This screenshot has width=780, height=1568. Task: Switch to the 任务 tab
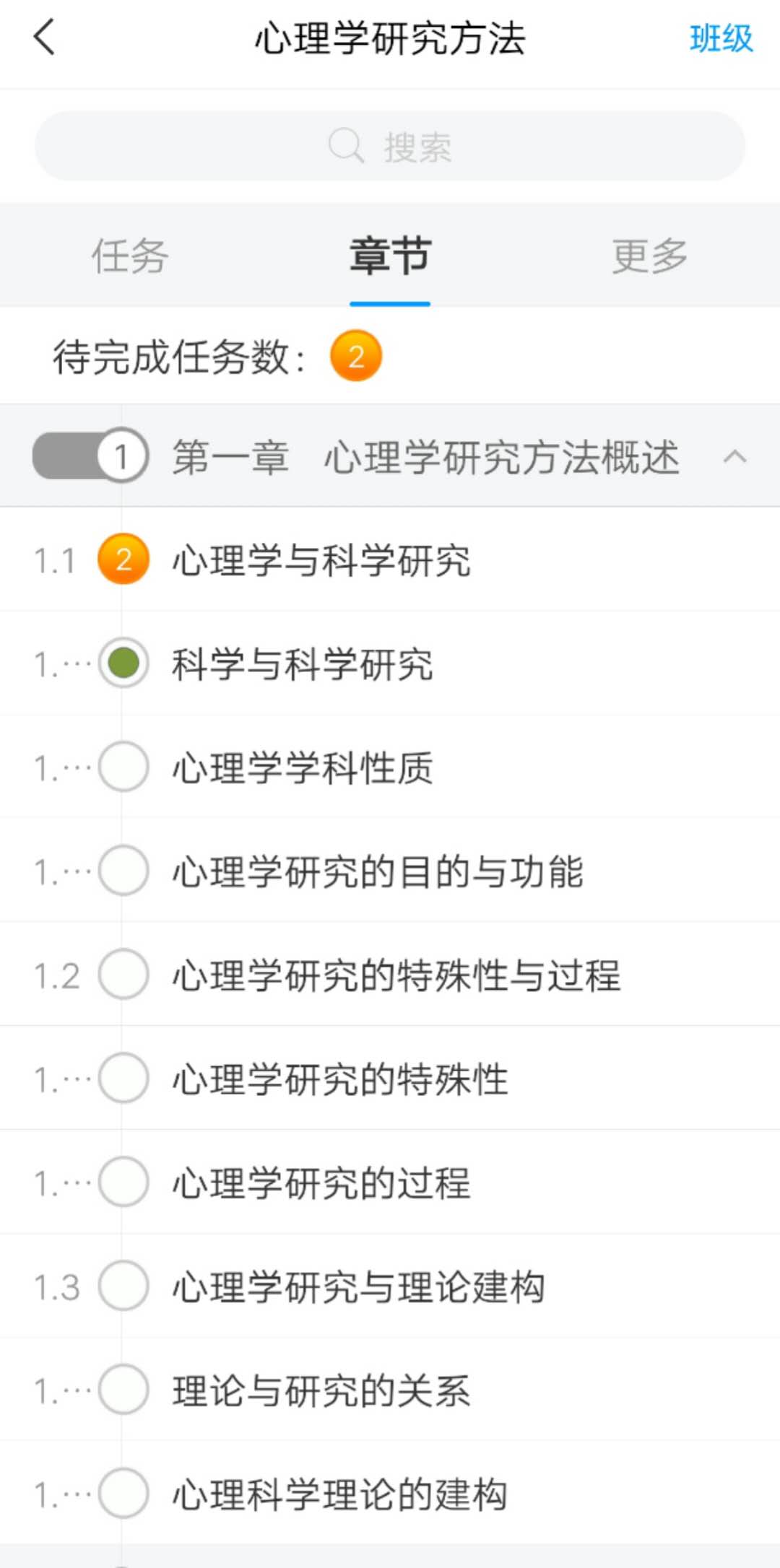tap(130, 256)
